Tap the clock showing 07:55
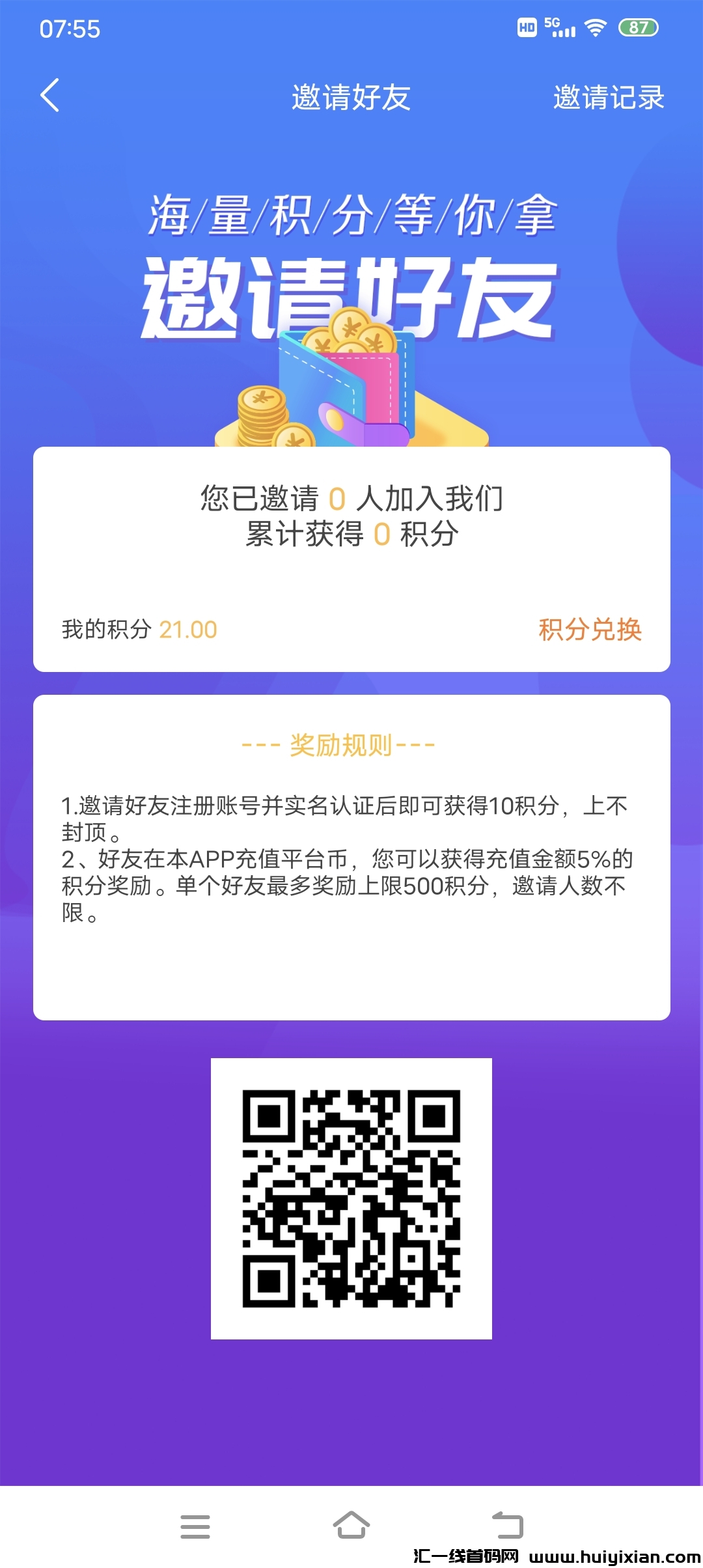 point(70,29)
